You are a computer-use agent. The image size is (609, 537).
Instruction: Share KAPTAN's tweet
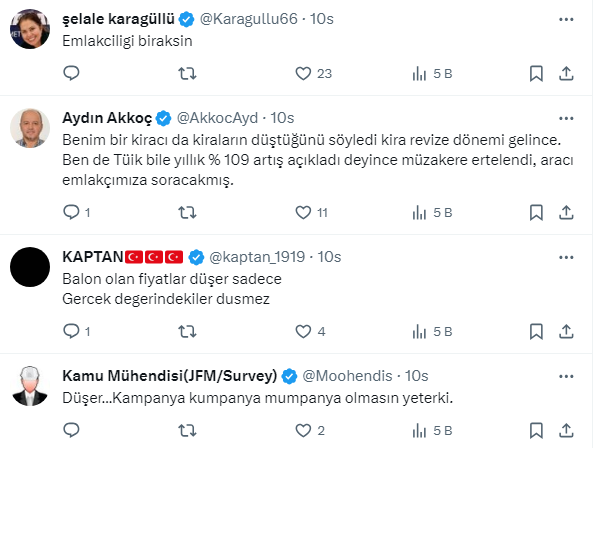click(x=566, y=331)
